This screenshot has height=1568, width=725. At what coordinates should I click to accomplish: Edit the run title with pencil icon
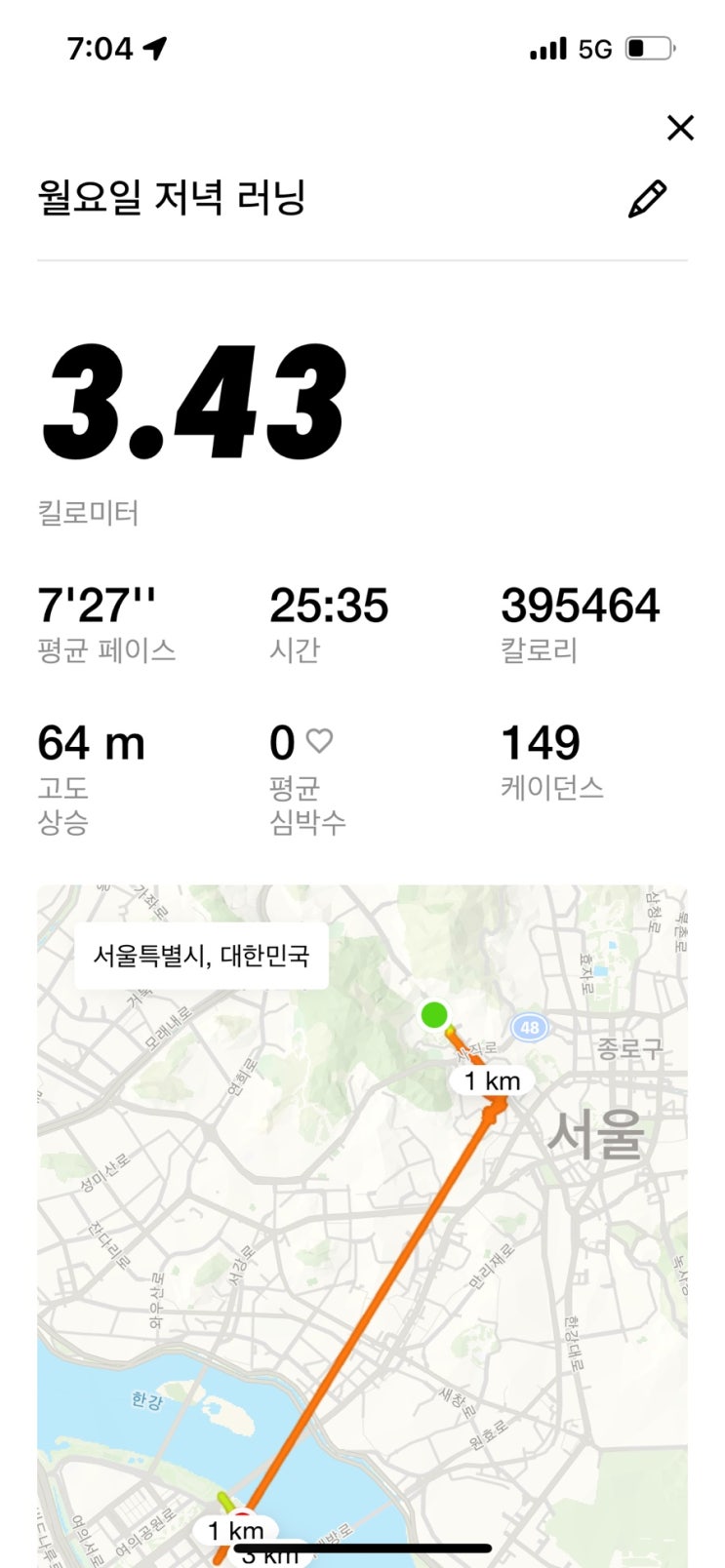pos(647,199)
